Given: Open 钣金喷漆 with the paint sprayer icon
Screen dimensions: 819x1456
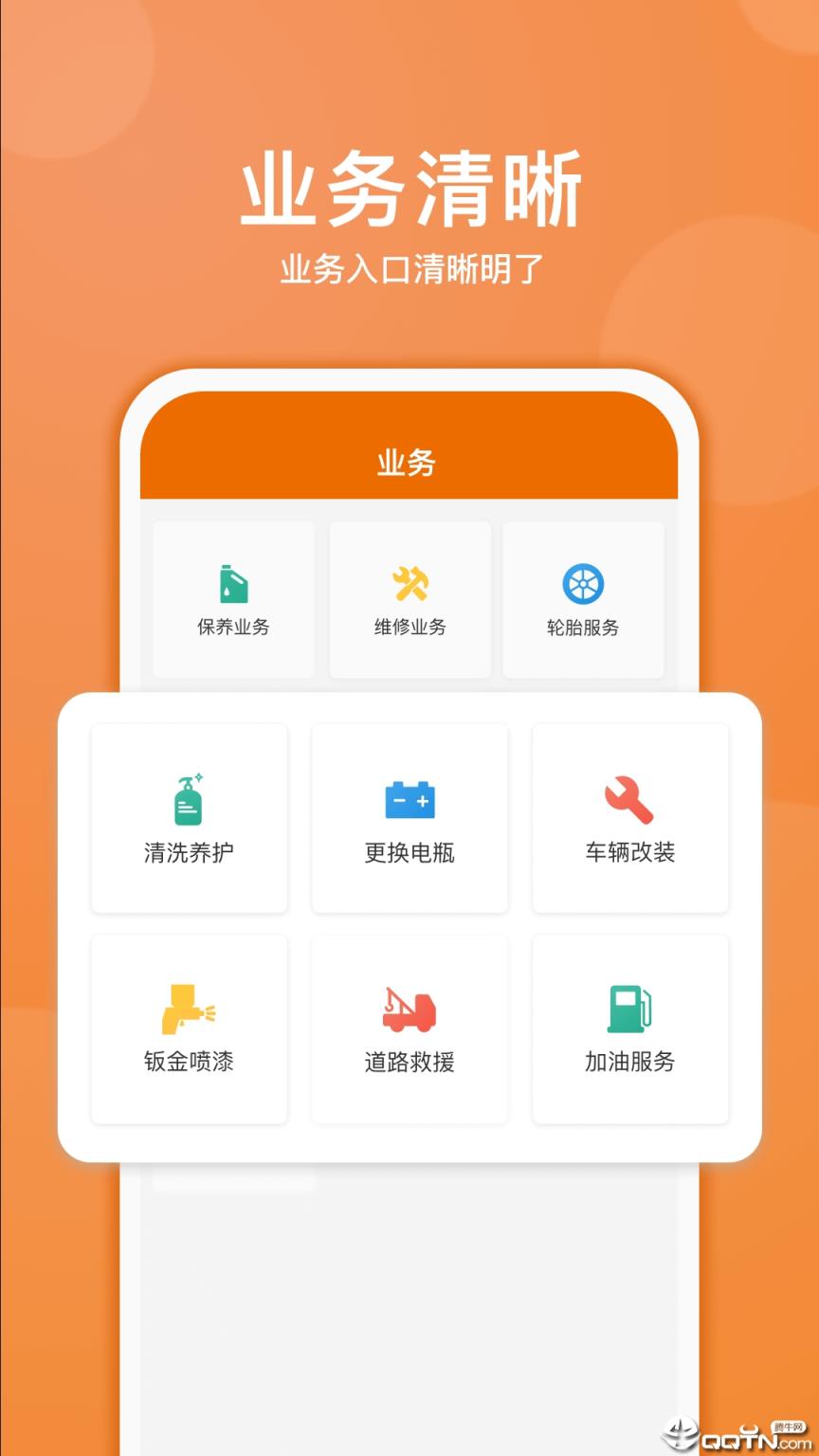Looking at the screenshot, I should [188, 1008].
